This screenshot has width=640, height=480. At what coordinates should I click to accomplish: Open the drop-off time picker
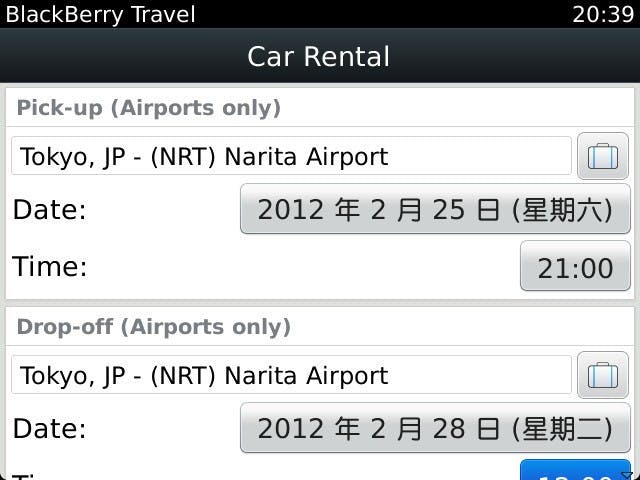(575, 472)
